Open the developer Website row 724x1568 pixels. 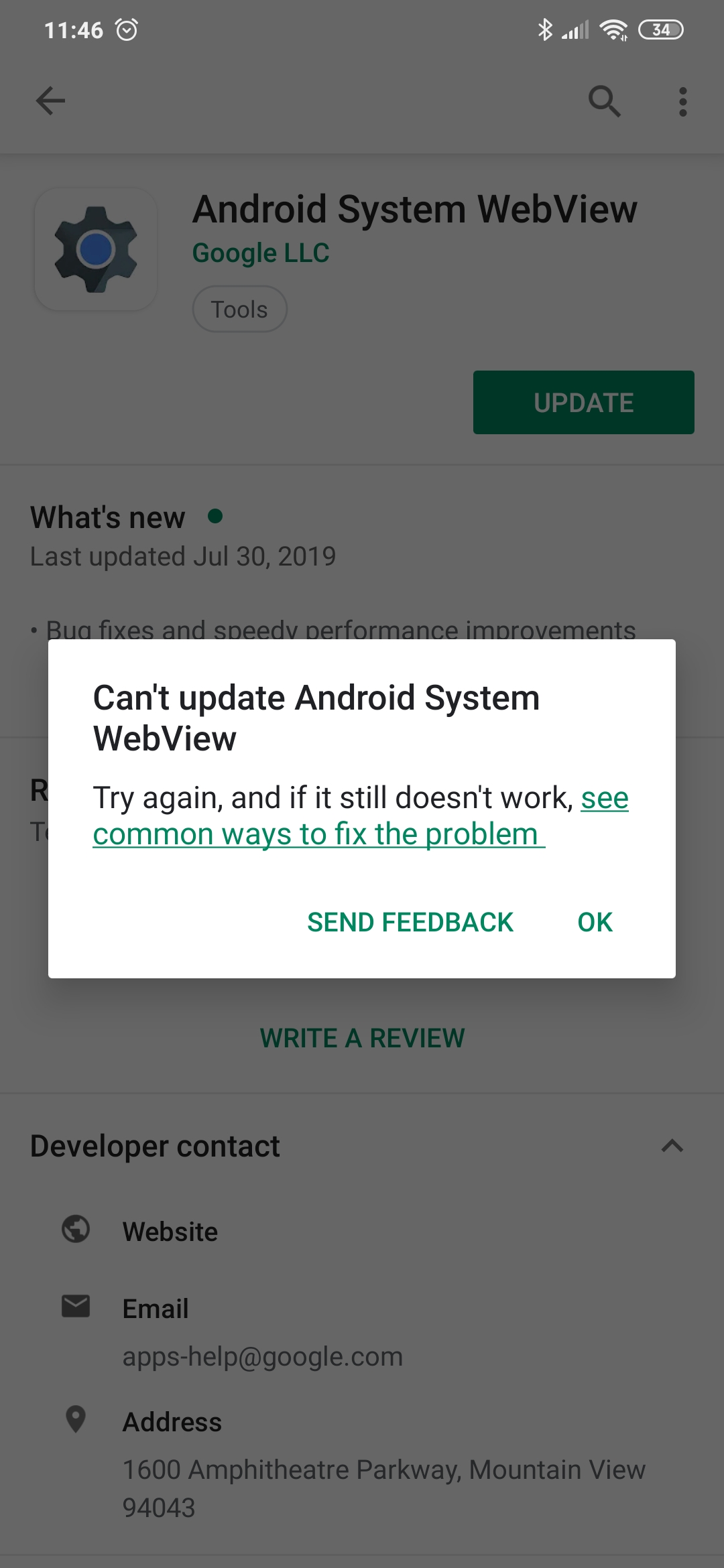(362, 1231)
